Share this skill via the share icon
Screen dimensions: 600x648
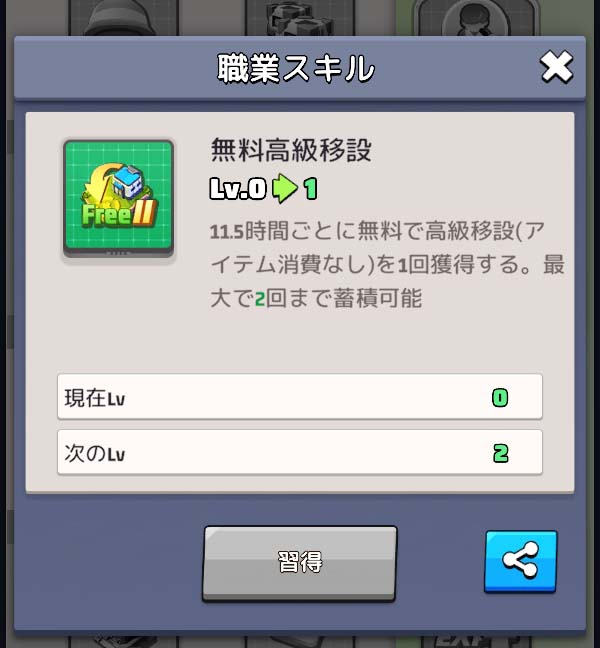pyautogui.click(x=520, y=561)
